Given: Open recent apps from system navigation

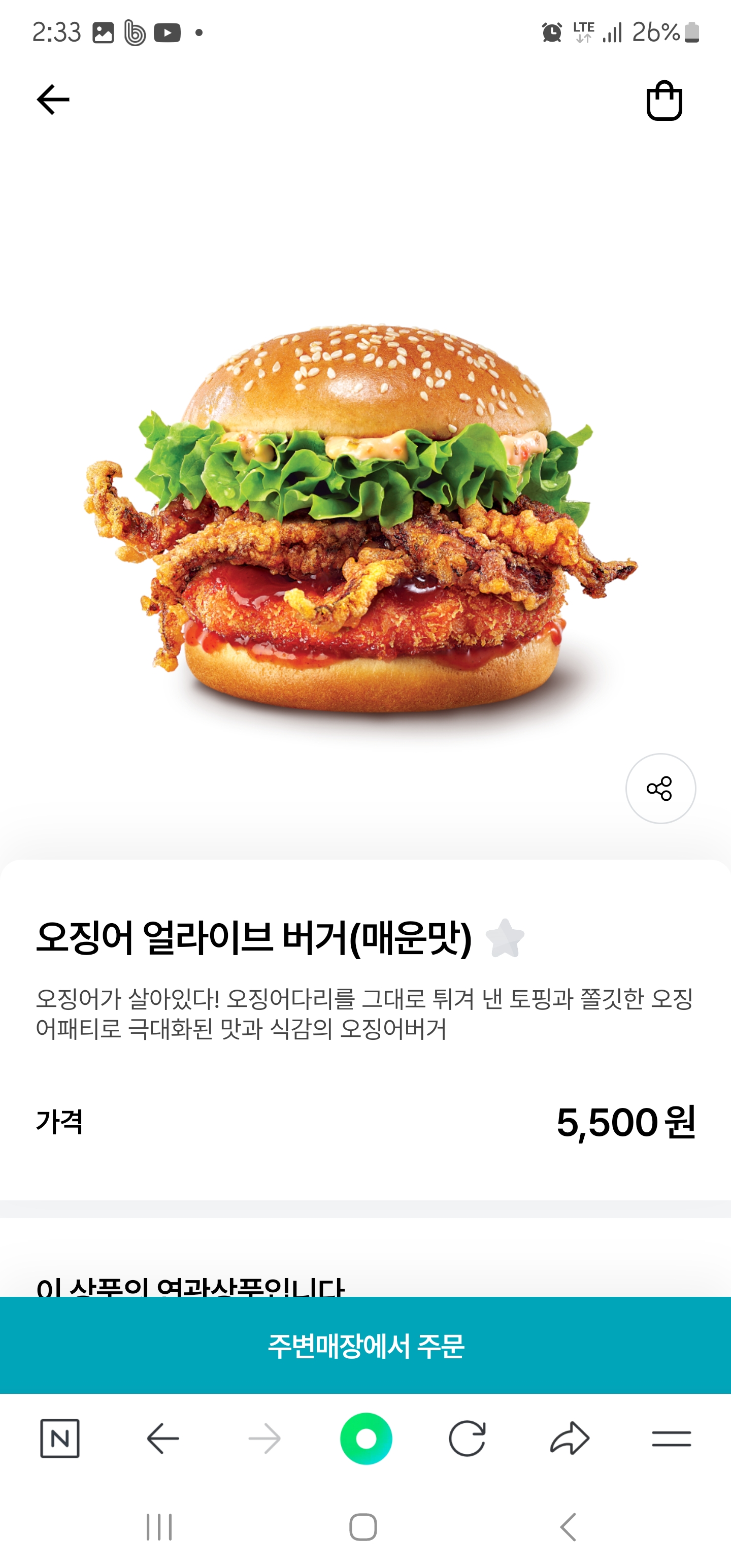Looking at the screenshot, I should click(x=159, y=1526).
